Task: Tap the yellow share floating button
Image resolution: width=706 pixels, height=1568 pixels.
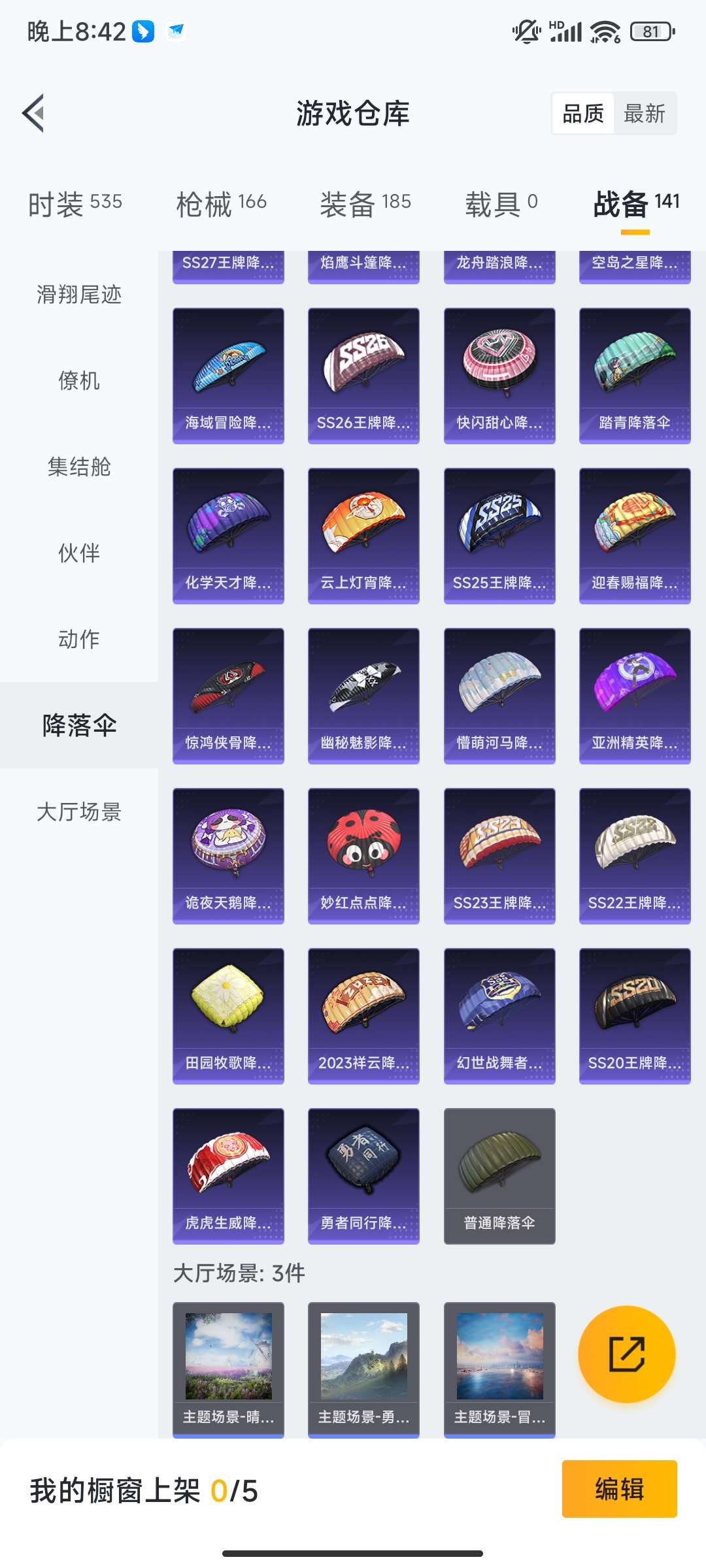Action: click(x=626, y=1354)
